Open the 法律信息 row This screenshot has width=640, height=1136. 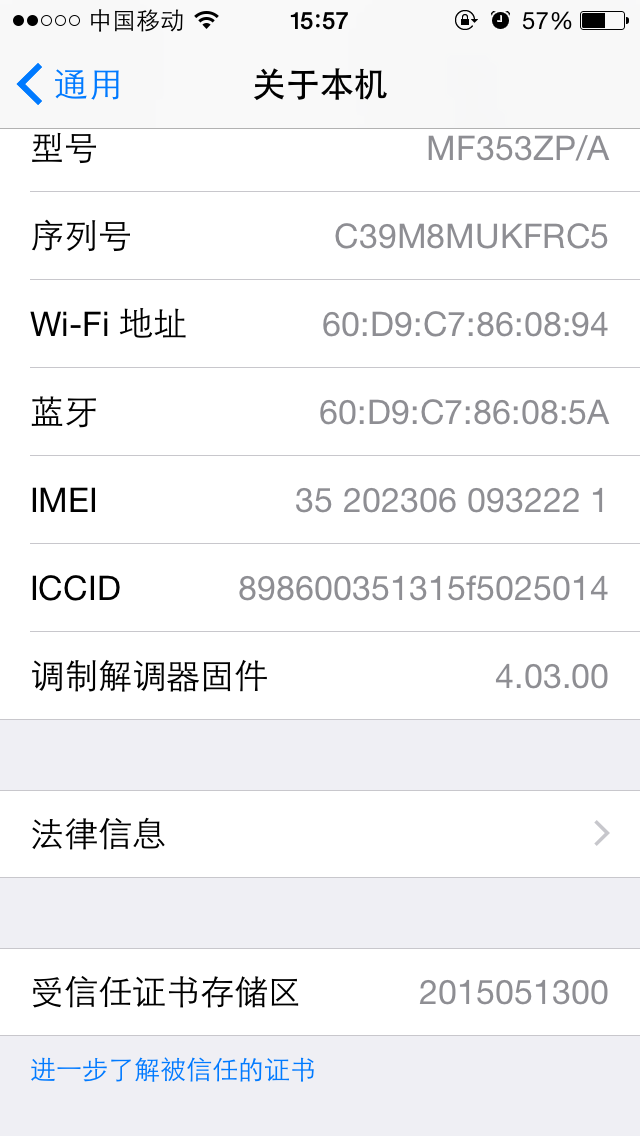coord(320,834)
